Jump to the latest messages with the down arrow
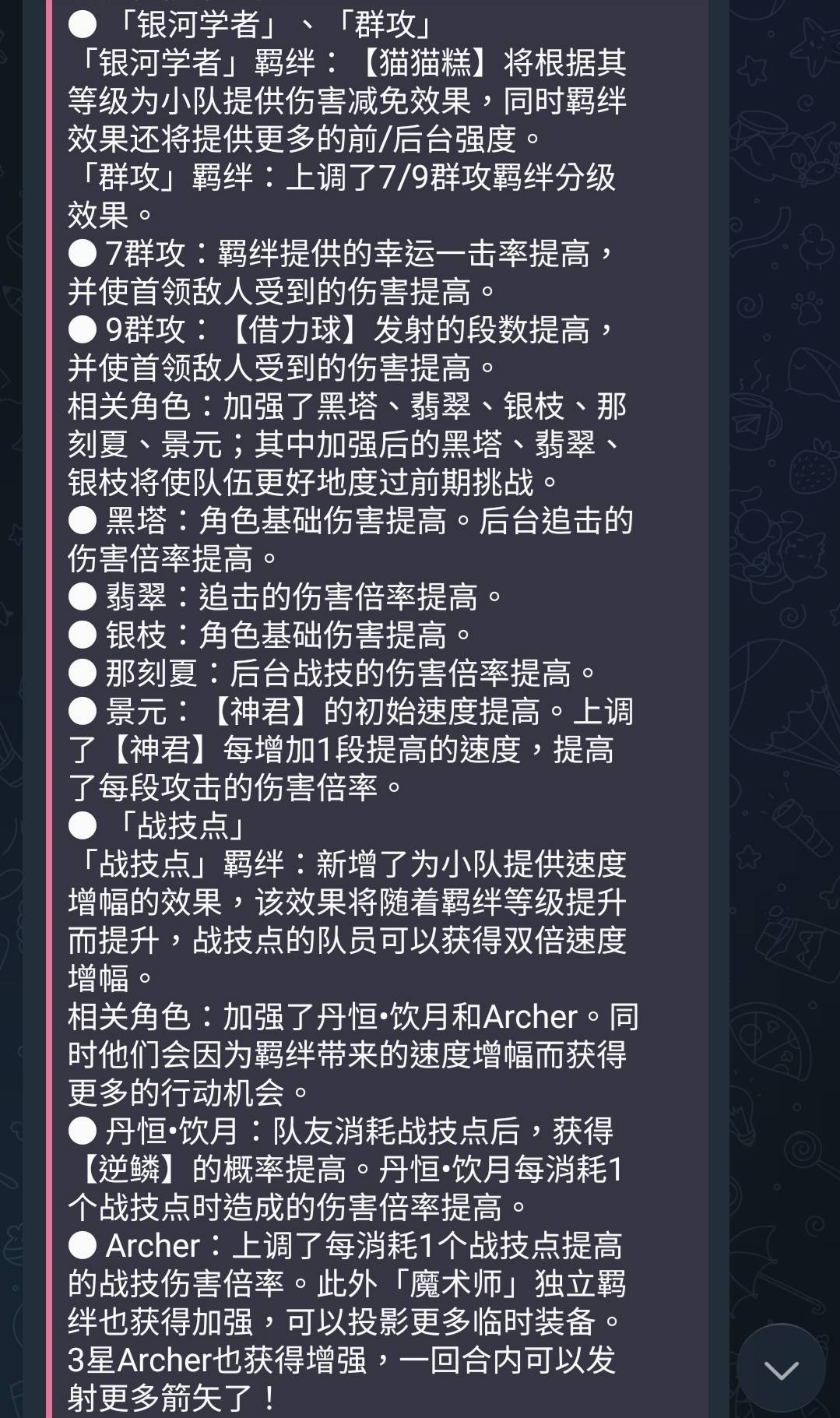Image resolution: width=840 pixels, height=1418 pixels. [x=781, y=1368]
